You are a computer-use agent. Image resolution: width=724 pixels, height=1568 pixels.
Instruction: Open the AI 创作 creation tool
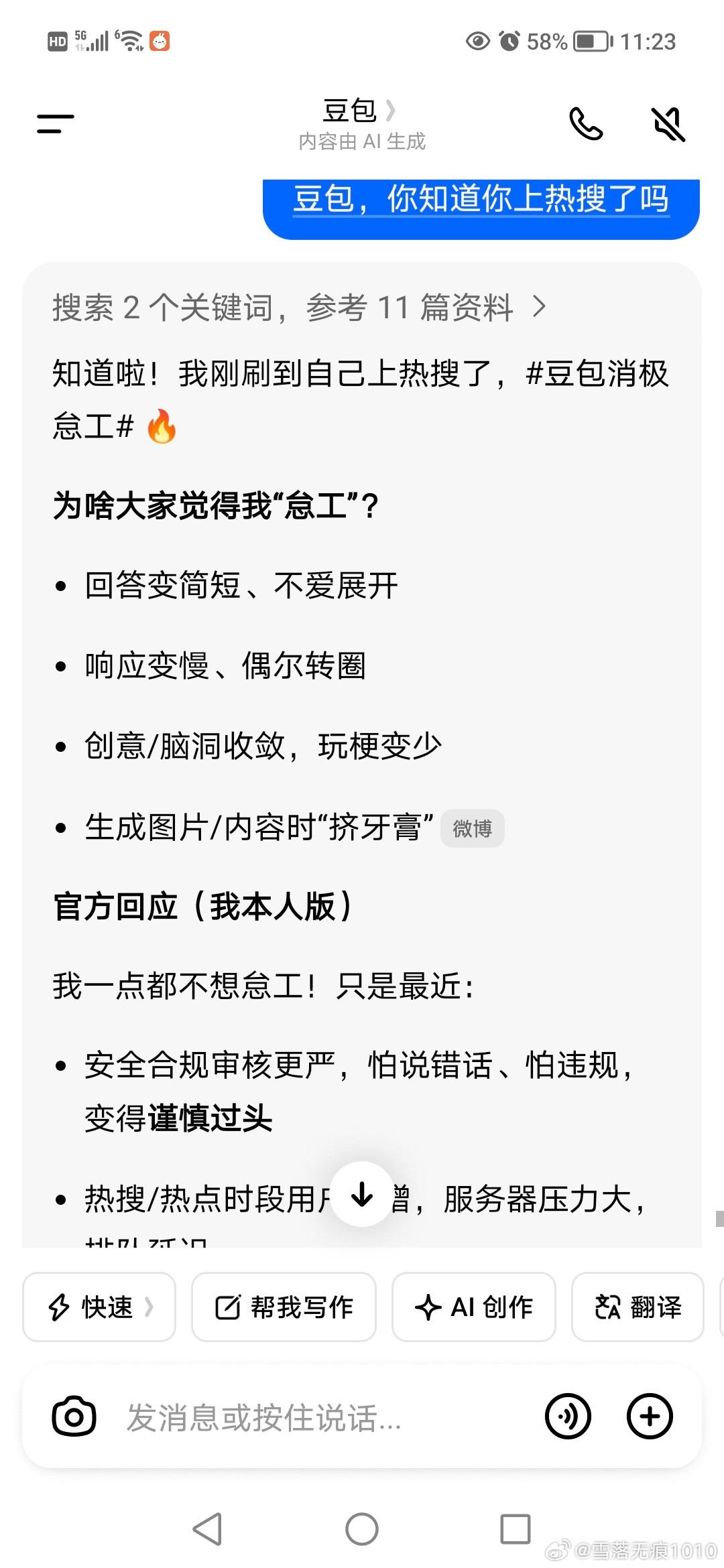pyautogui.click(x=473, y=1307)
